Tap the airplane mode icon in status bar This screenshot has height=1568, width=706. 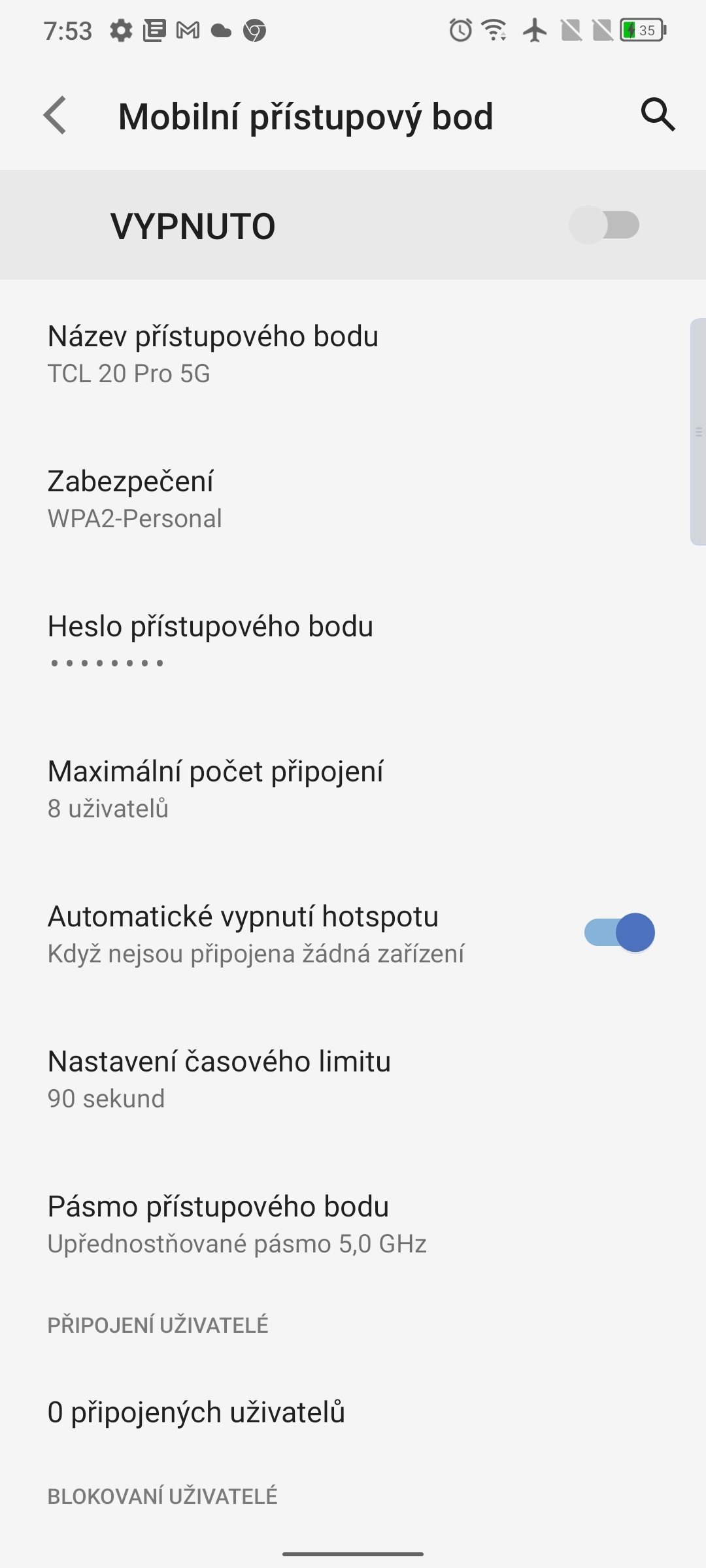point(534,29)
